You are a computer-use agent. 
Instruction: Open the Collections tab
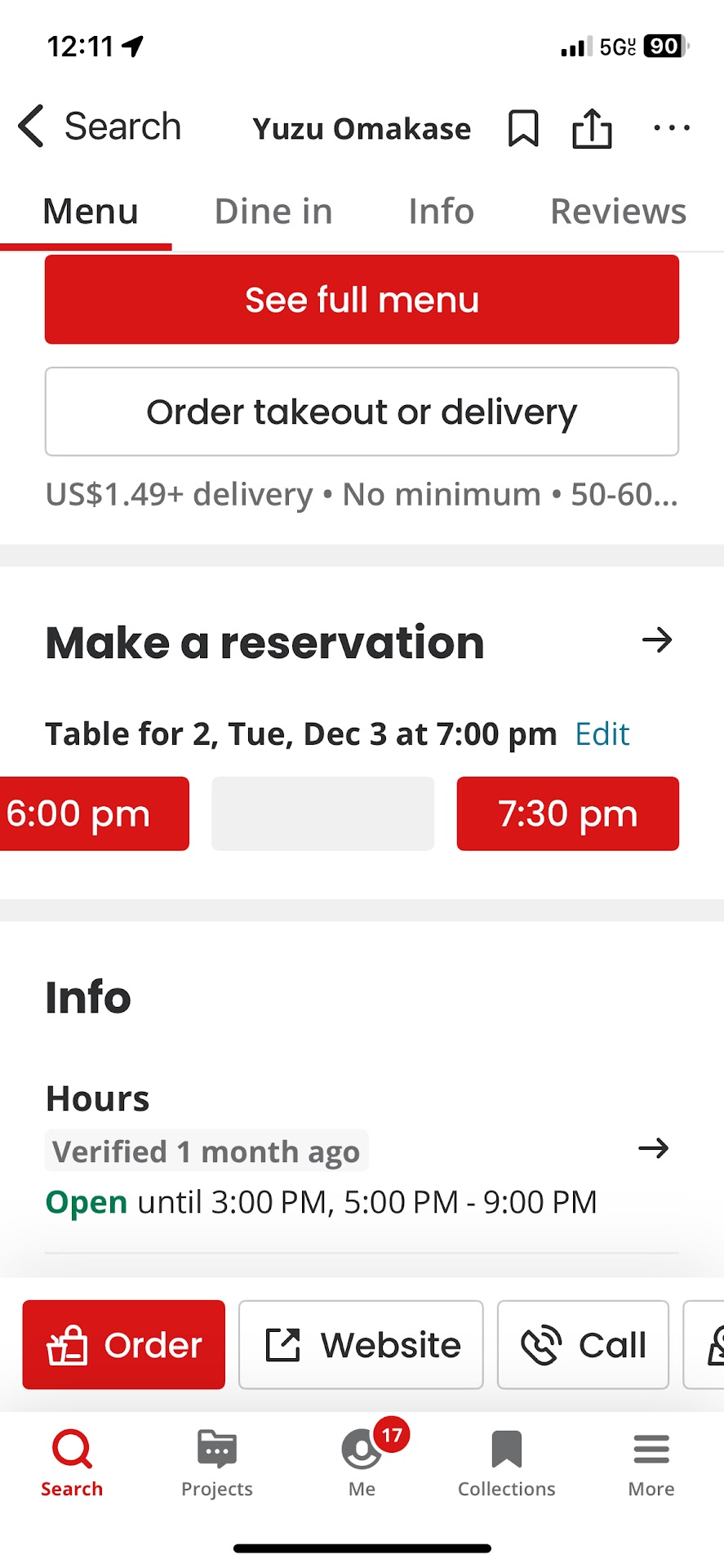[x=506, y=1463]
